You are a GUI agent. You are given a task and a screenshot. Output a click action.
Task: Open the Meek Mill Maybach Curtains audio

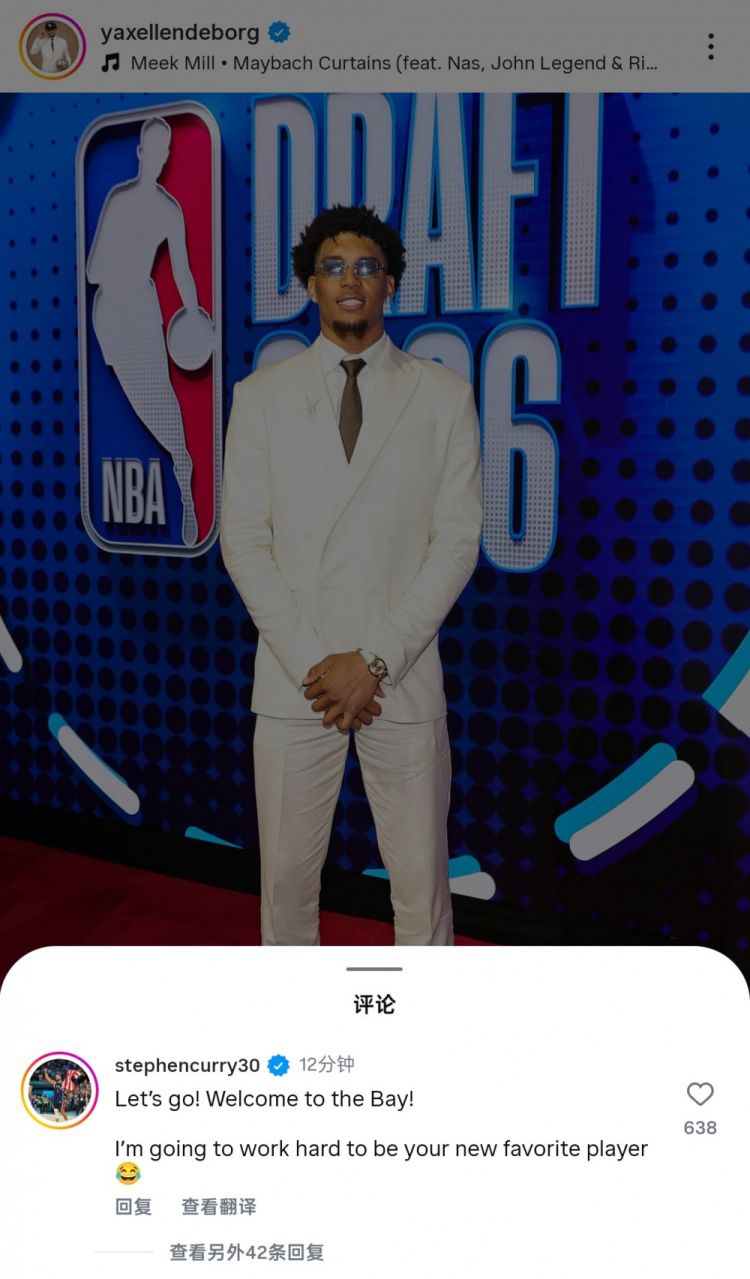(380, 63)
